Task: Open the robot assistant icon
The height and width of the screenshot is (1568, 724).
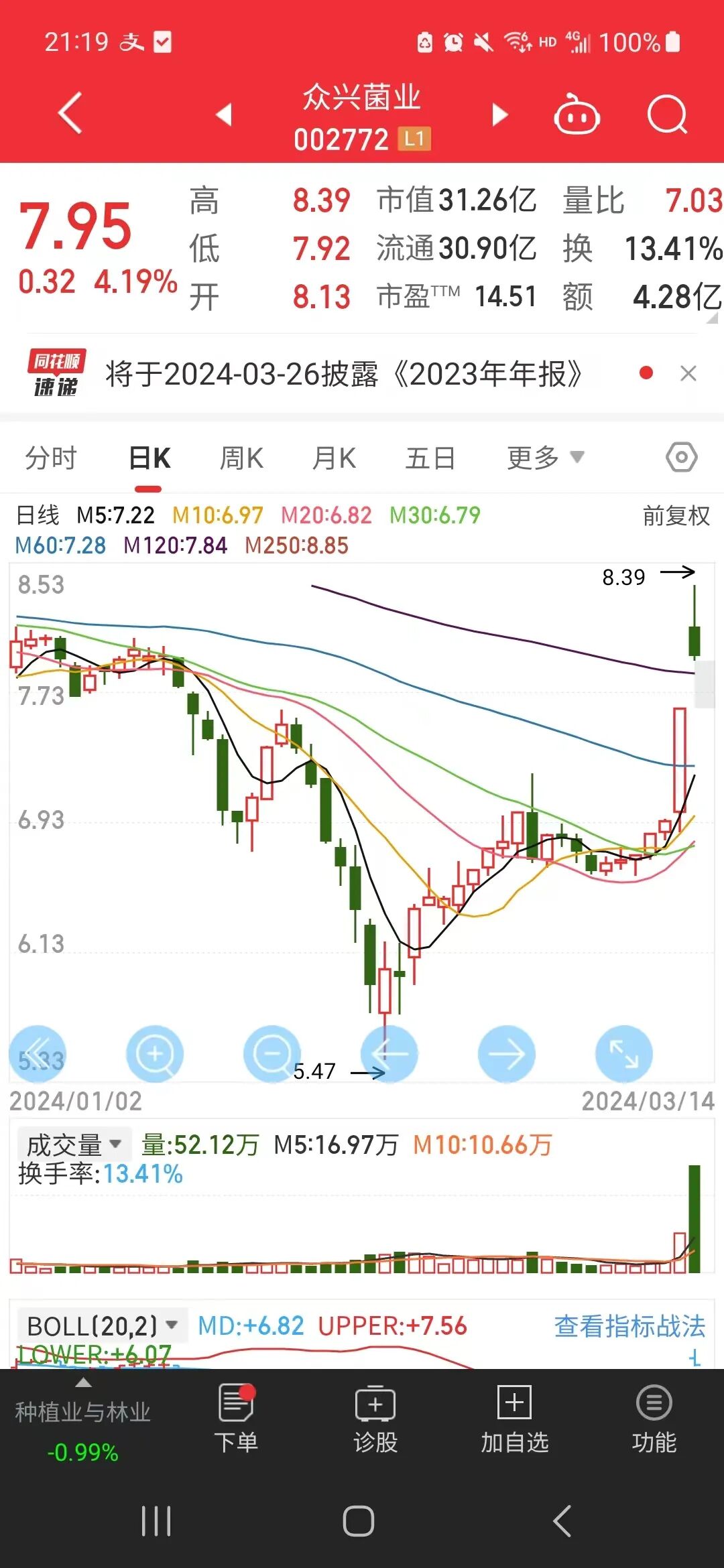Action: pyautogui.click(x=577, y=115)
